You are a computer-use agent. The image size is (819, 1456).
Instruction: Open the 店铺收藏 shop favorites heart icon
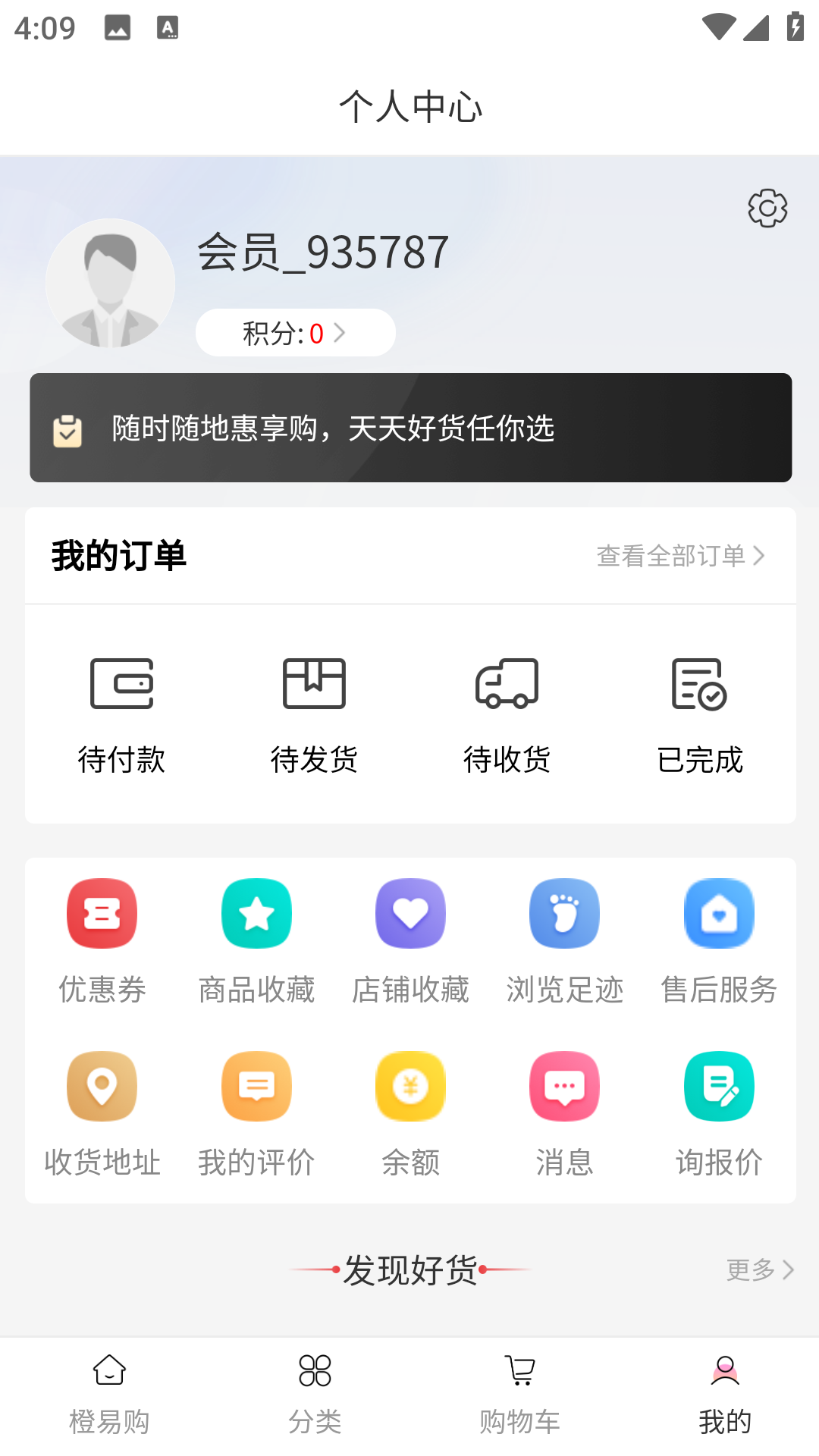tap(410, 913)
